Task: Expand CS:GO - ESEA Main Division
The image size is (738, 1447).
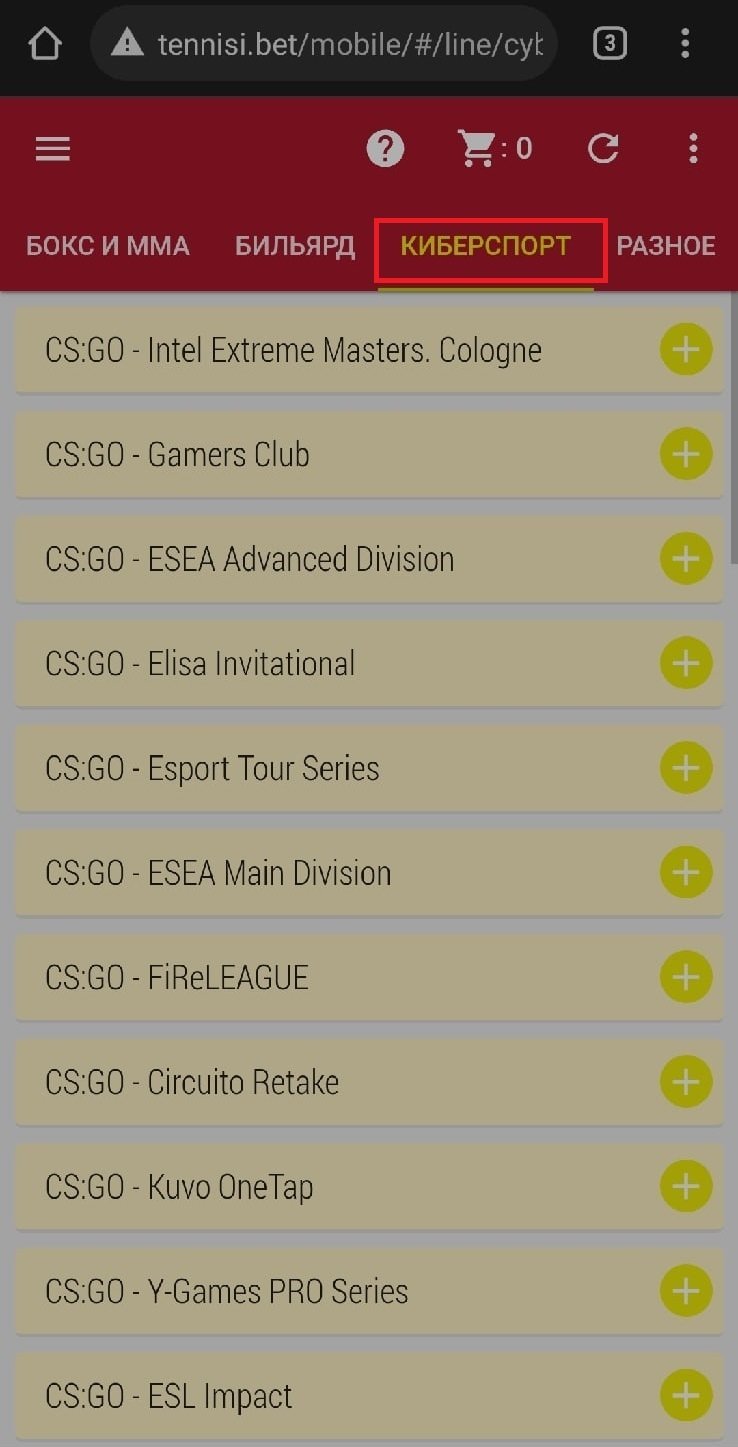Action: click(x=685, y=873)
